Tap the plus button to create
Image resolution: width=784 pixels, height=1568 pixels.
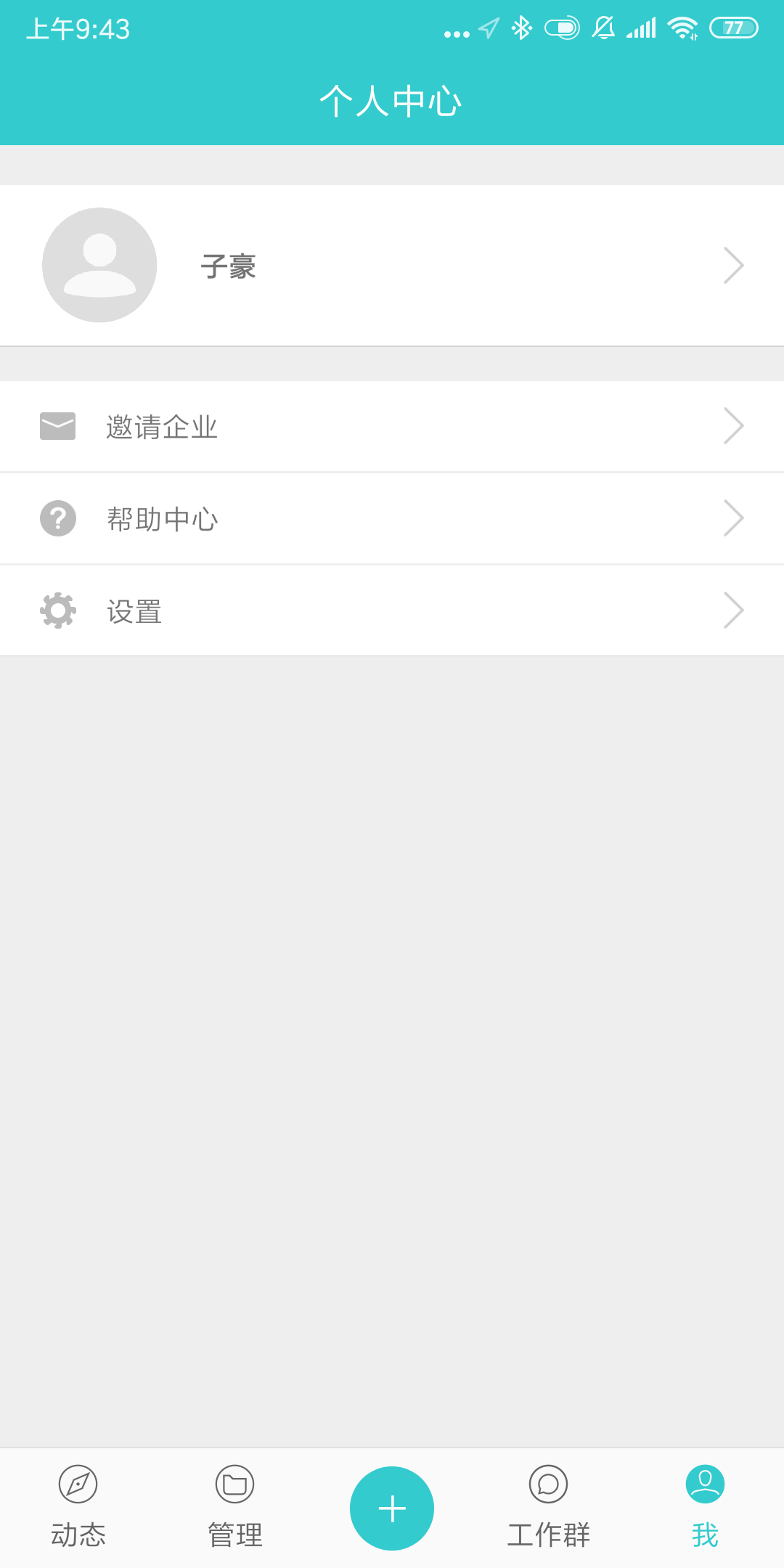click(x=392, y=1508)
